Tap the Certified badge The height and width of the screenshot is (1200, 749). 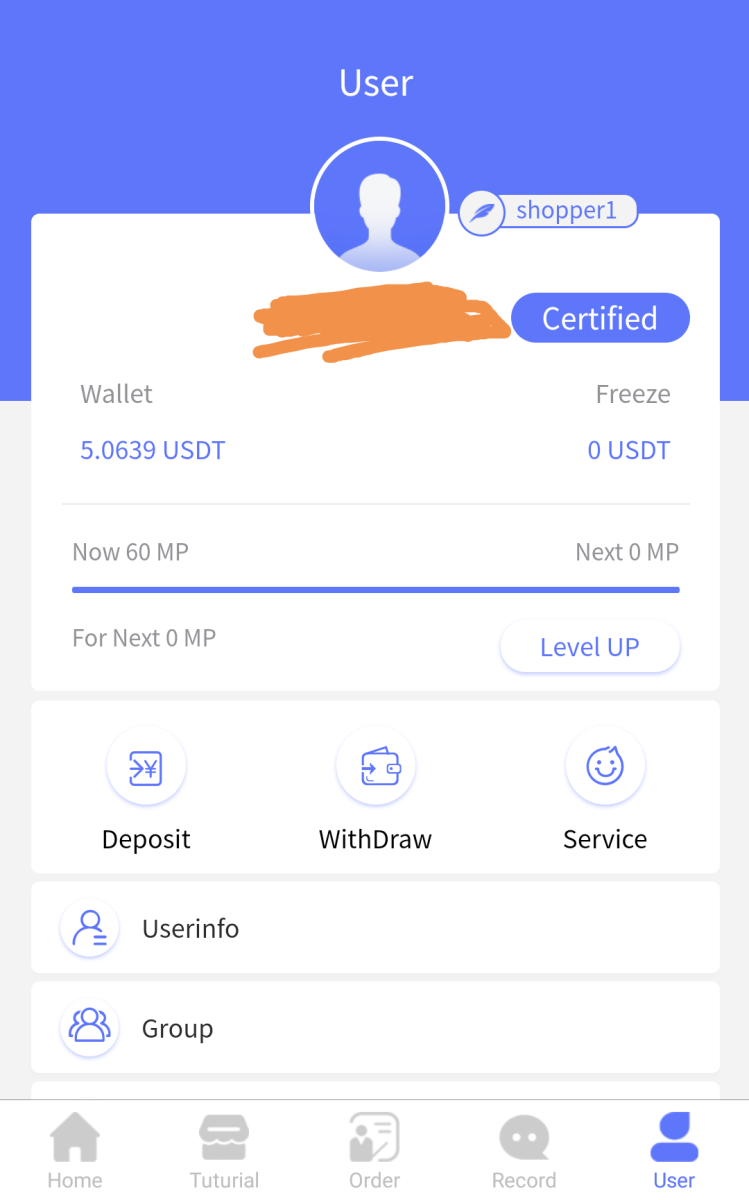[600, 318]
